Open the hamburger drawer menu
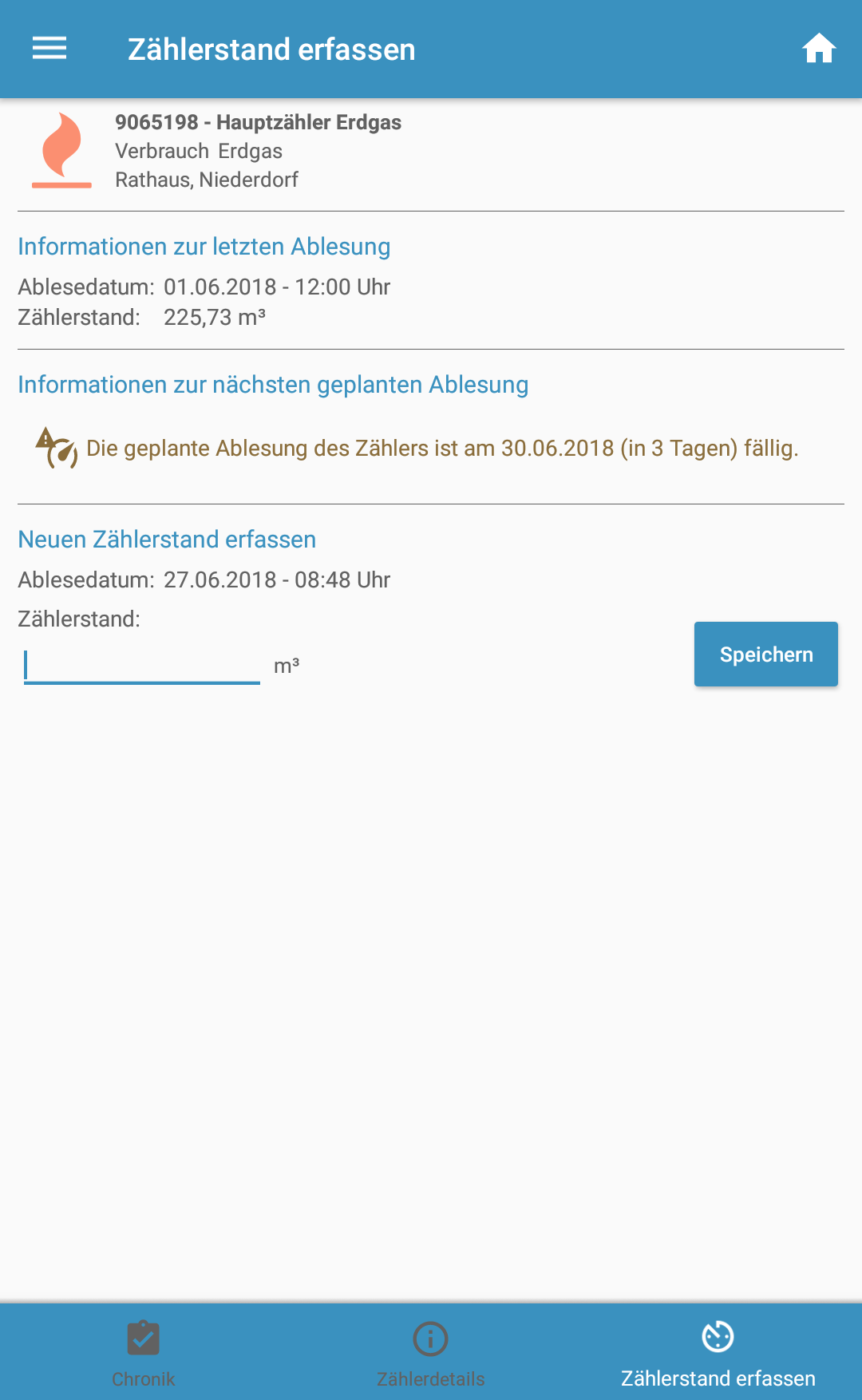Viewport: 862px width, 1400px height. 49,49
